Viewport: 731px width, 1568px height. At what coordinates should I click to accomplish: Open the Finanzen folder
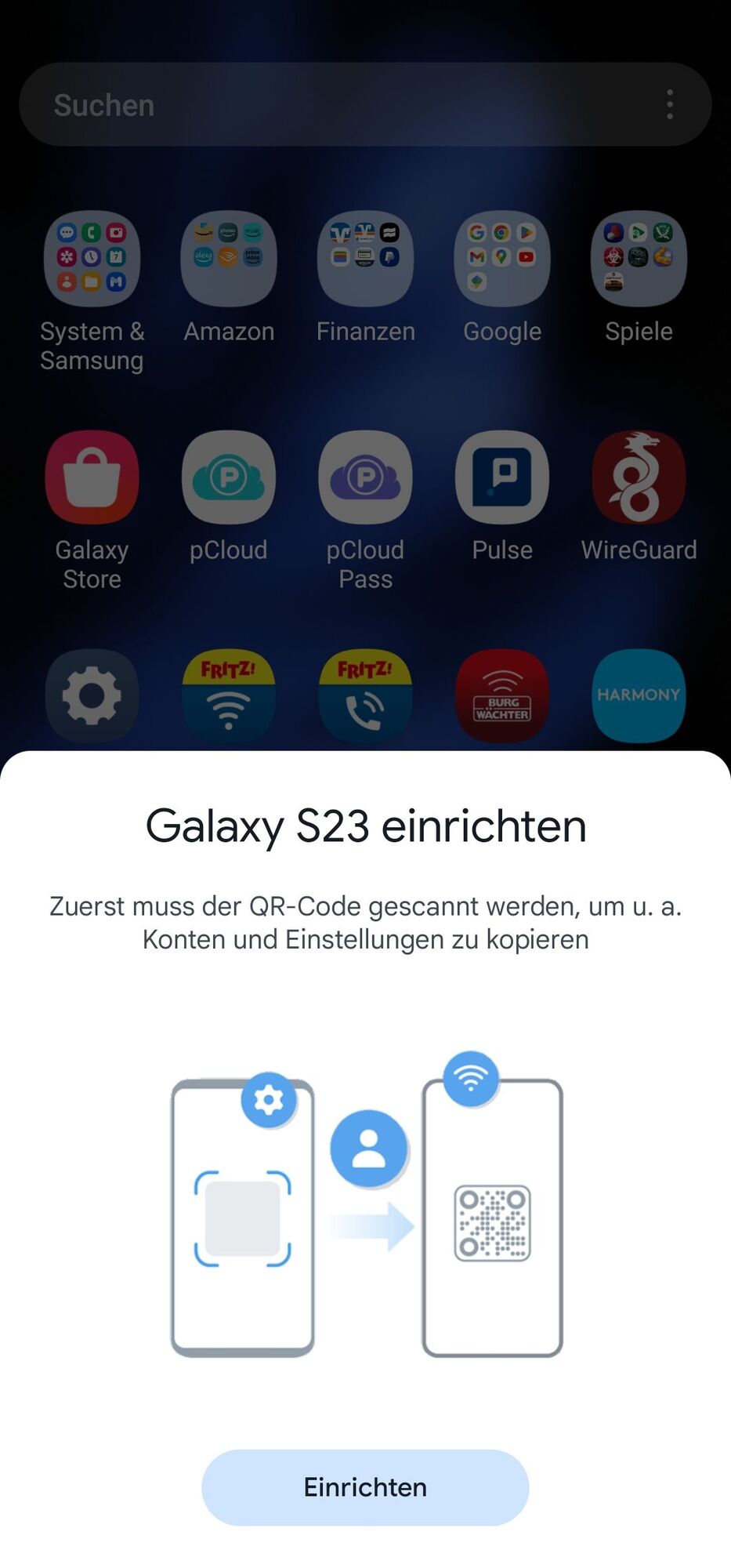[365, 260]
